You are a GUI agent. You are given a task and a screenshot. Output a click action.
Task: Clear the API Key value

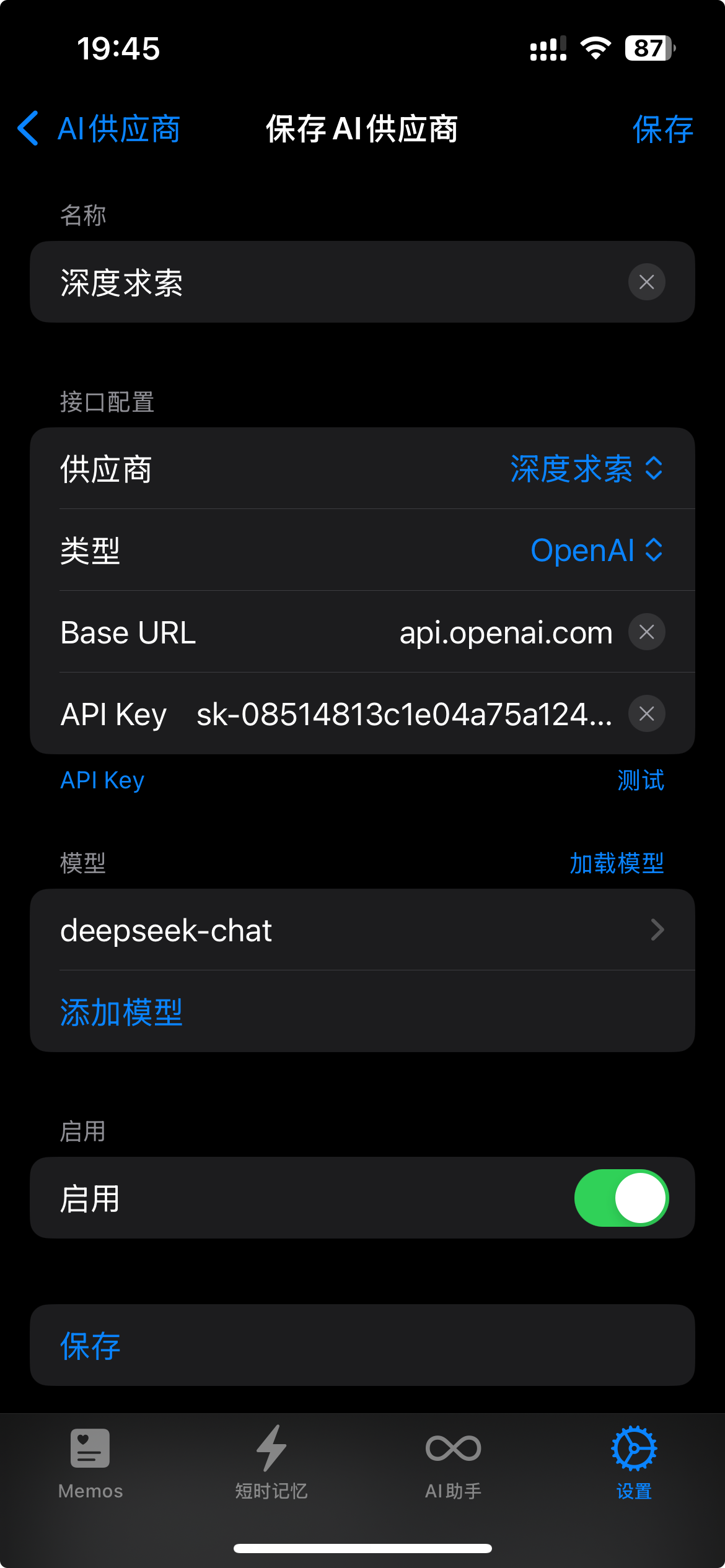click(x=646, y=714)
